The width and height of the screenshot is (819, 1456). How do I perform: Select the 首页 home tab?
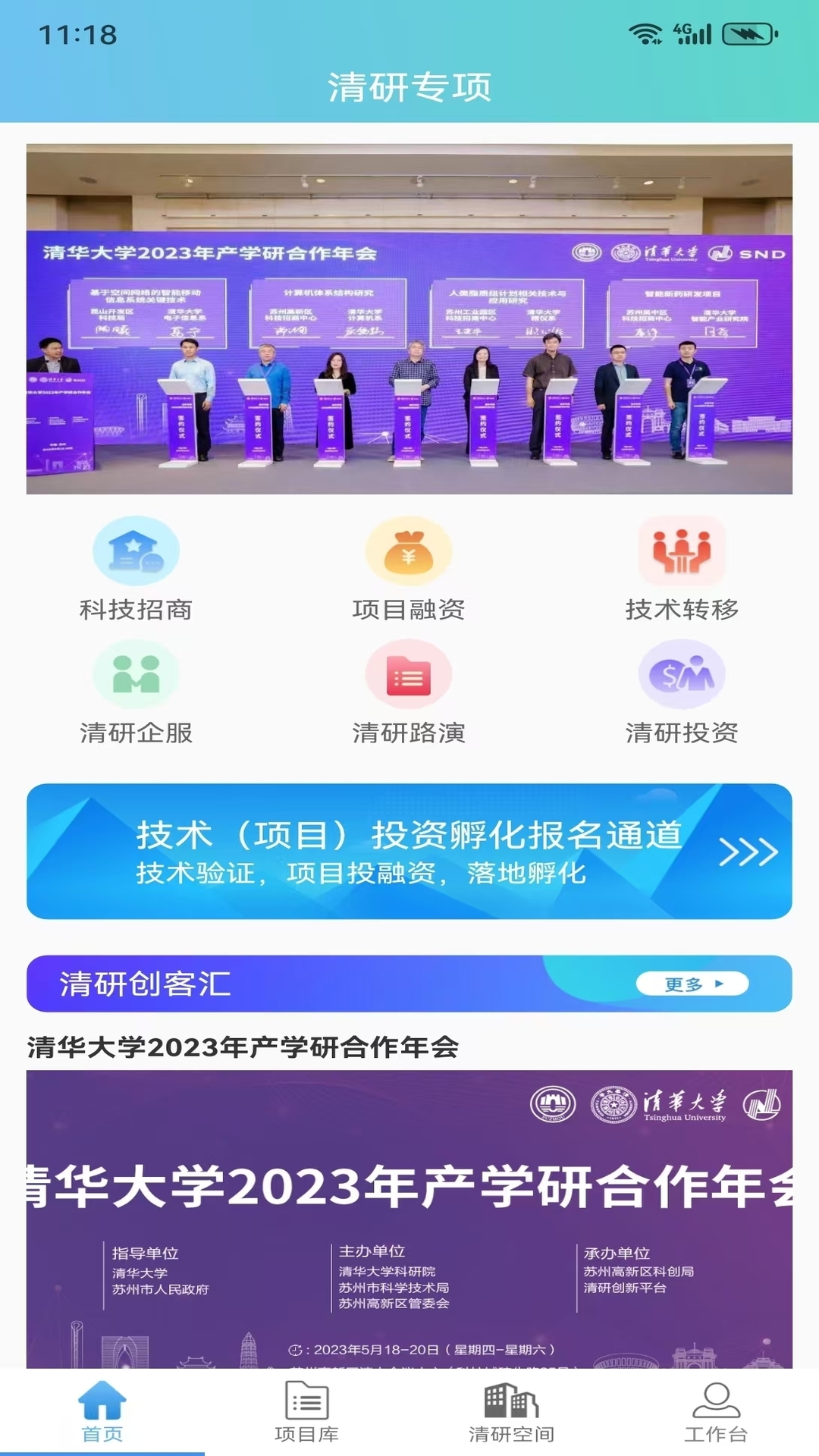point(102,1412)
